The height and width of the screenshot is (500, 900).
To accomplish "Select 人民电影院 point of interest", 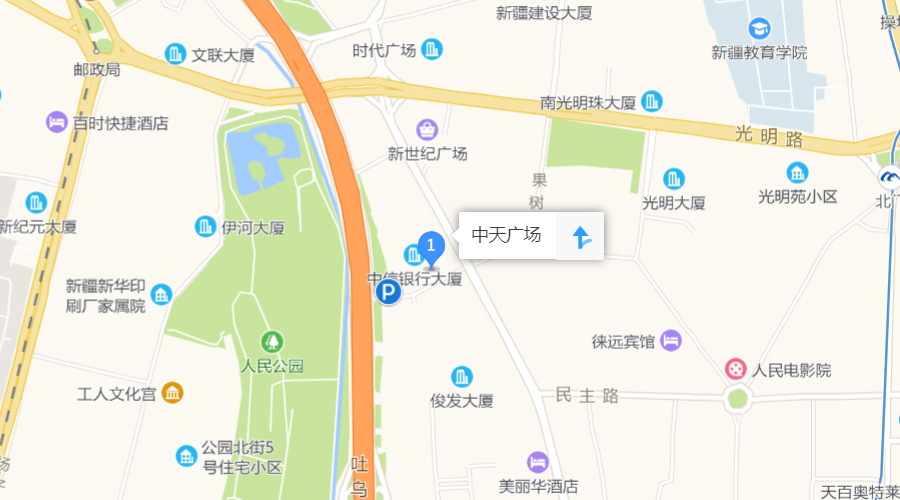I will [x=737, y=370].
